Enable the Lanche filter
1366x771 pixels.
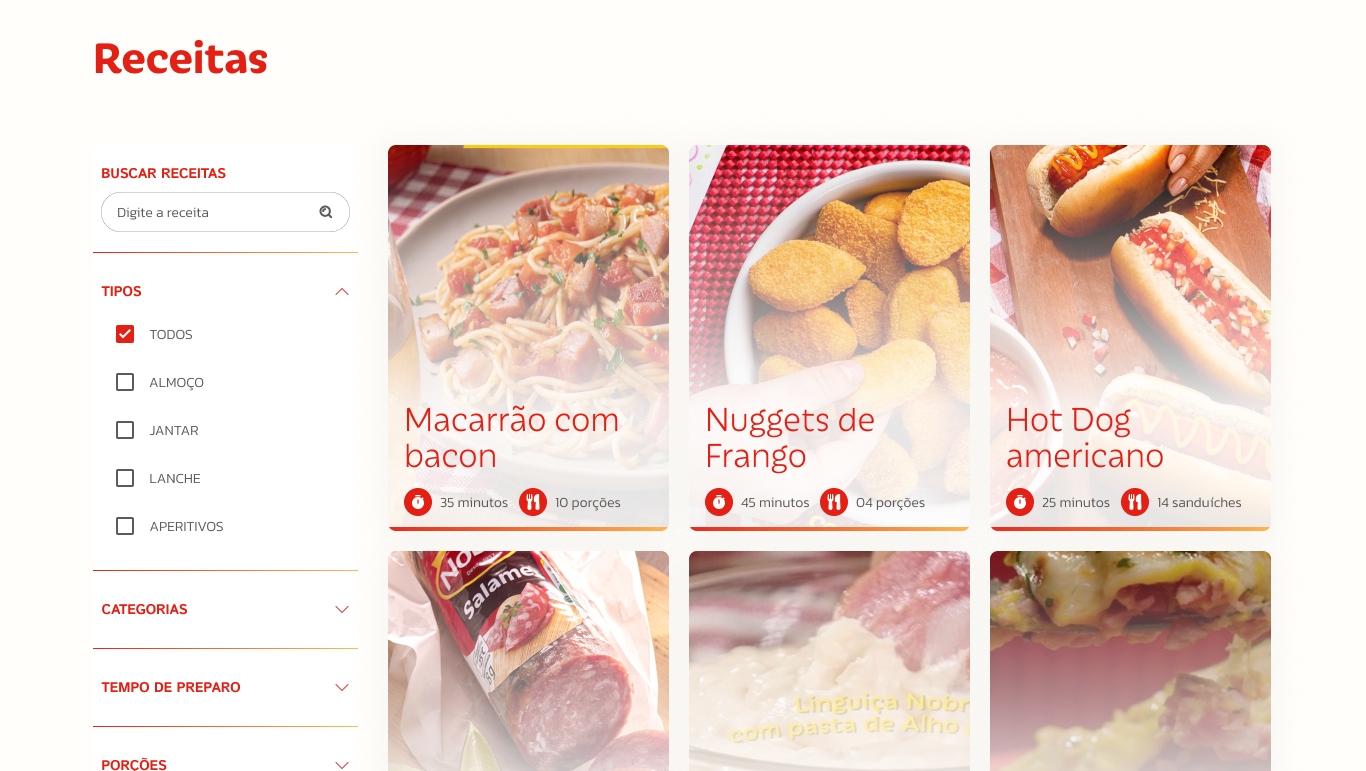tap(125, 478)
